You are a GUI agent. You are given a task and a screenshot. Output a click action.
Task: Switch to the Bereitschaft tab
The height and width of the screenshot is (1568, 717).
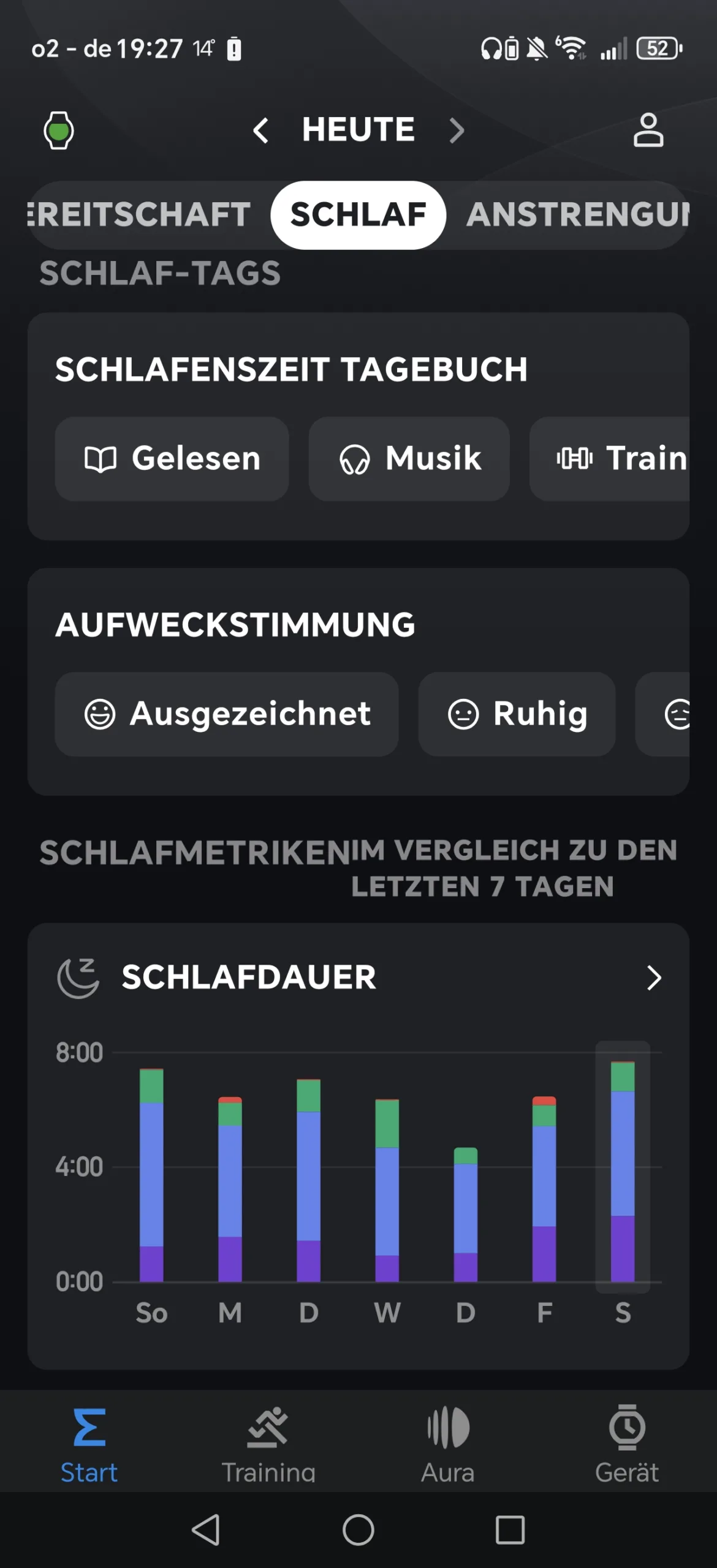click(x=141, y=215)
